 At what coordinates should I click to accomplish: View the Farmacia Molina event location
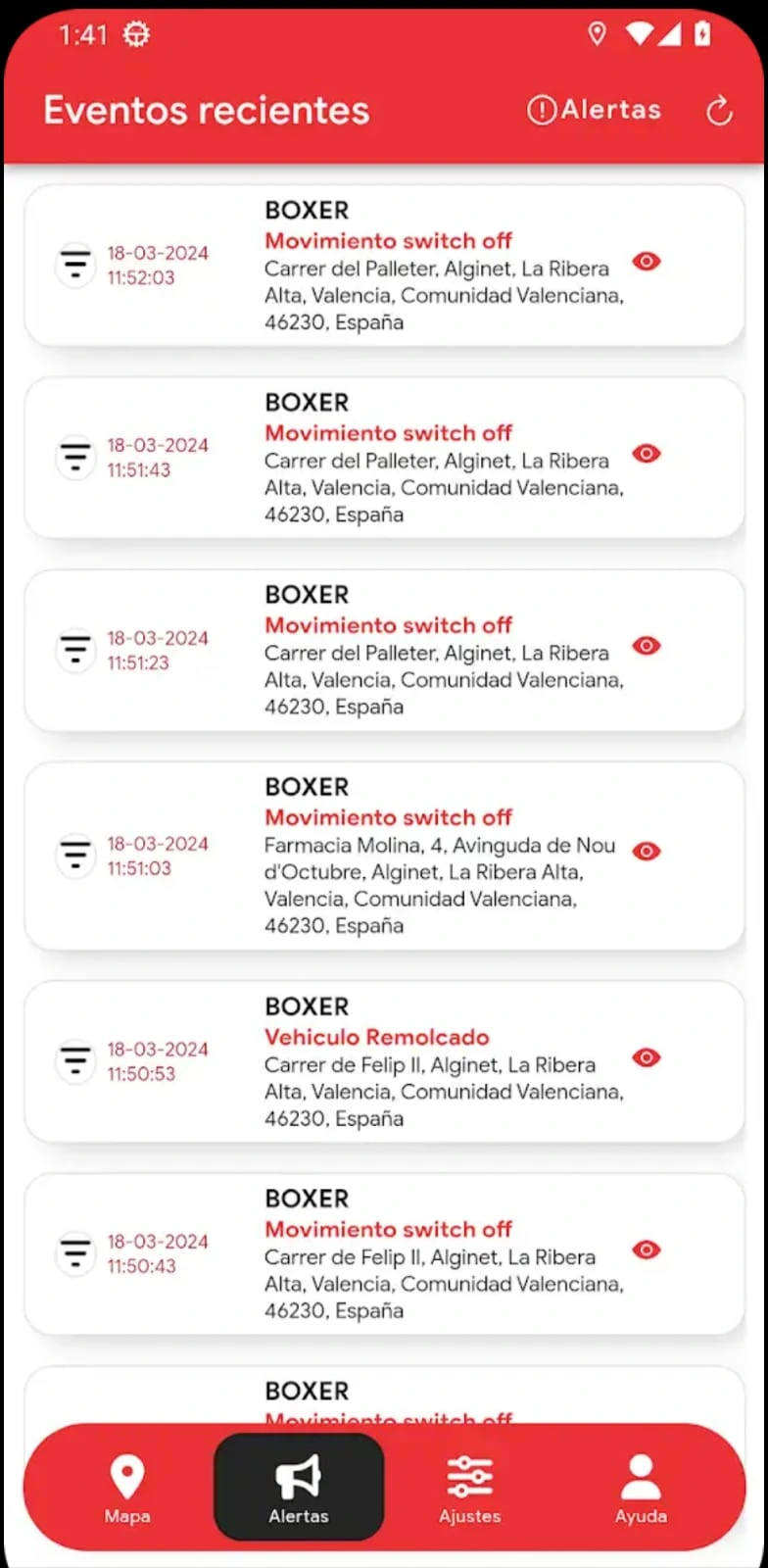647,852
